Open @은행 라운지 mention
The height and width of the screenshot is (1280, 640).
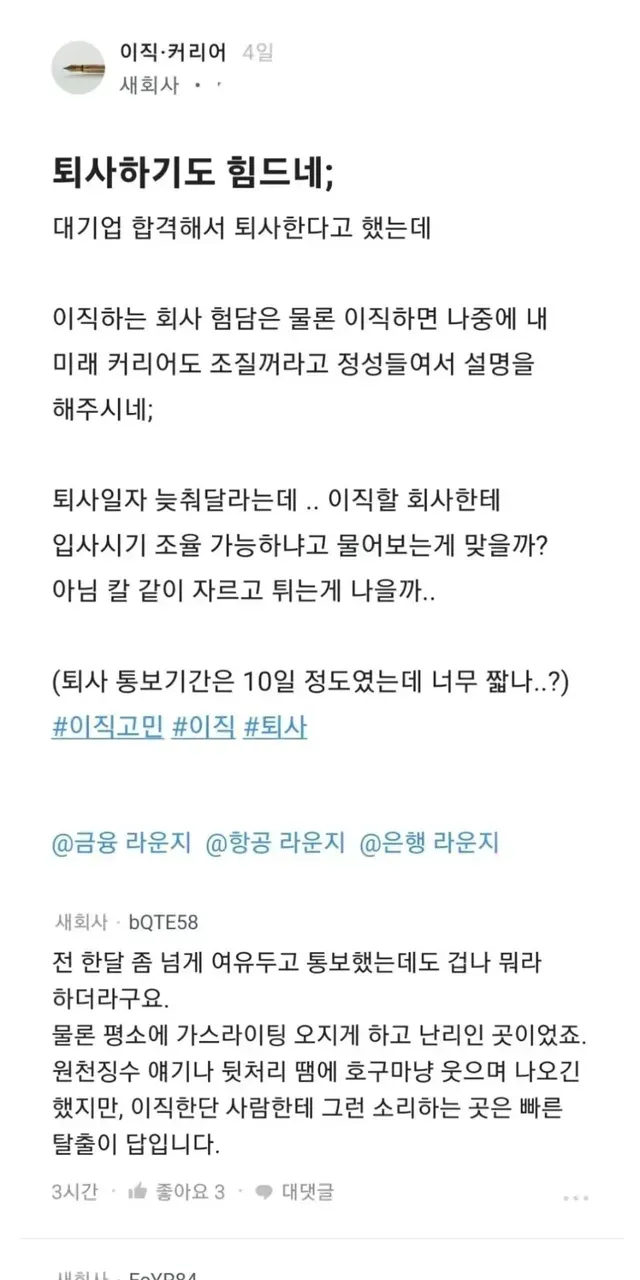[x=429, y=843]
